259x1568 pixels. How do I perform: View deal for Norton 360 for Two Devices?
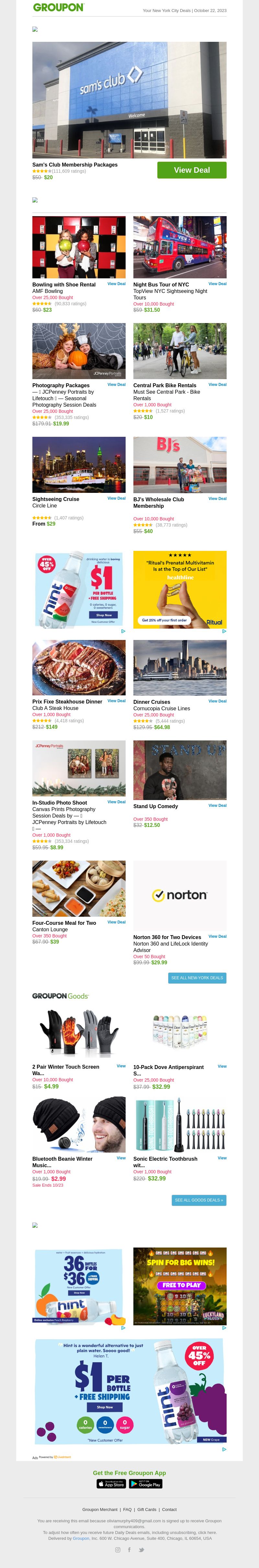[217, 936]
